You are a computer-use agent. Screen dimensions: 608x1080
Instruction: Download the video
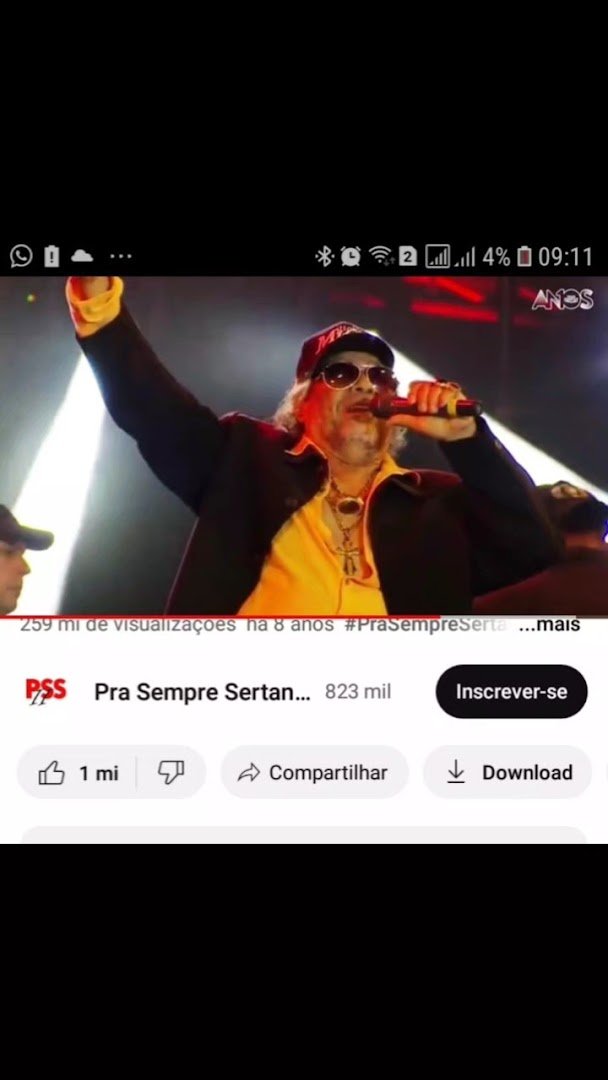508,772
